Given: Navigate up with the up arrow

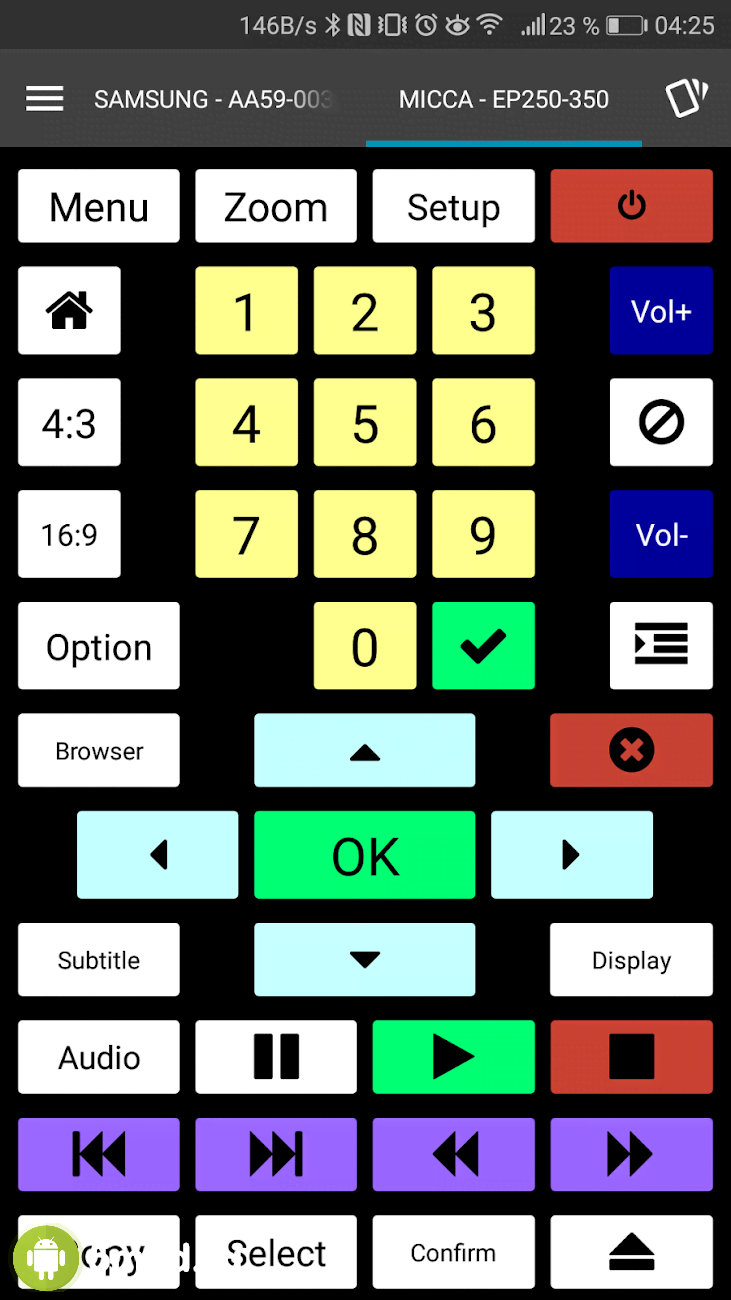Looking at the screenshot, I should (365, 750).
